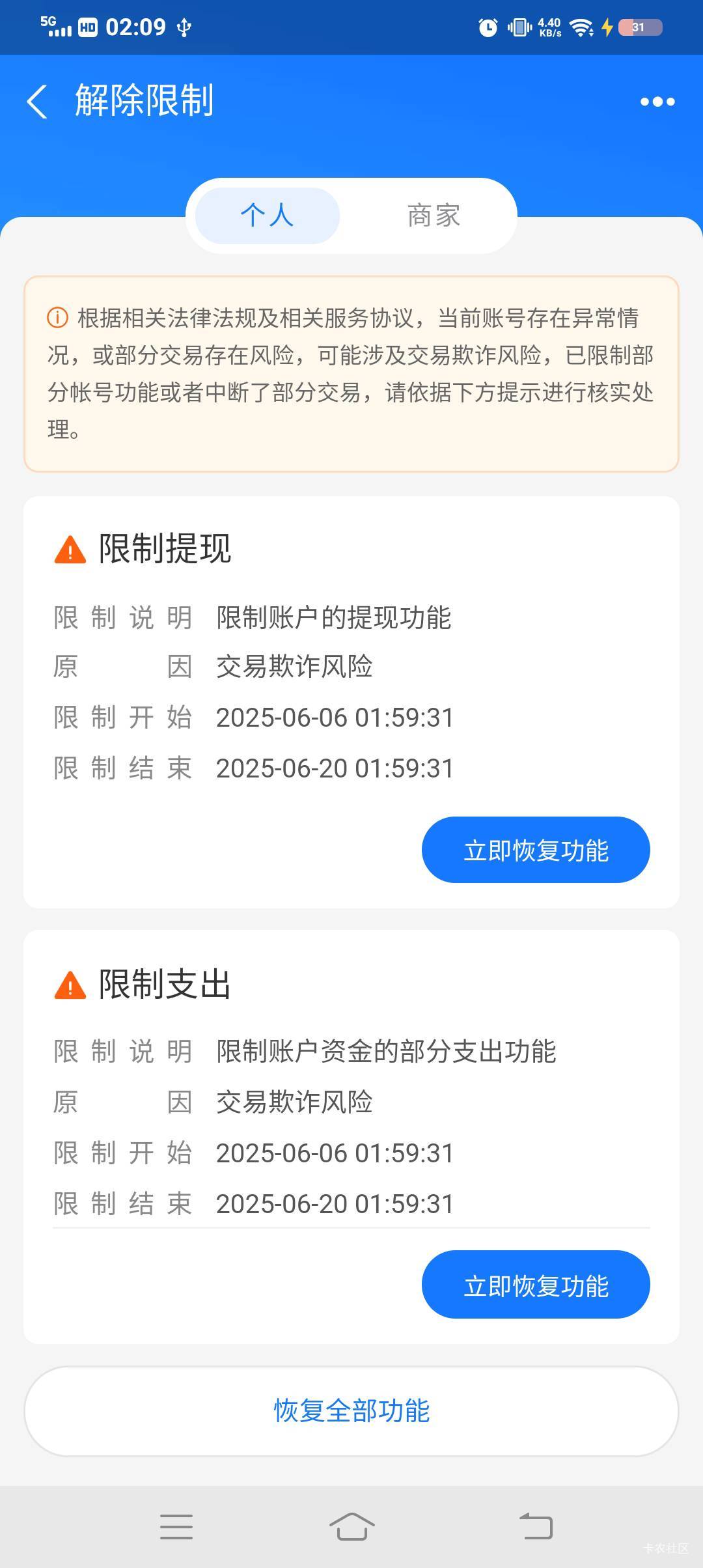This screenshot has height=1568, width=703.
Task: Open the three-dot overflow menu
Action: coord(657,102)
